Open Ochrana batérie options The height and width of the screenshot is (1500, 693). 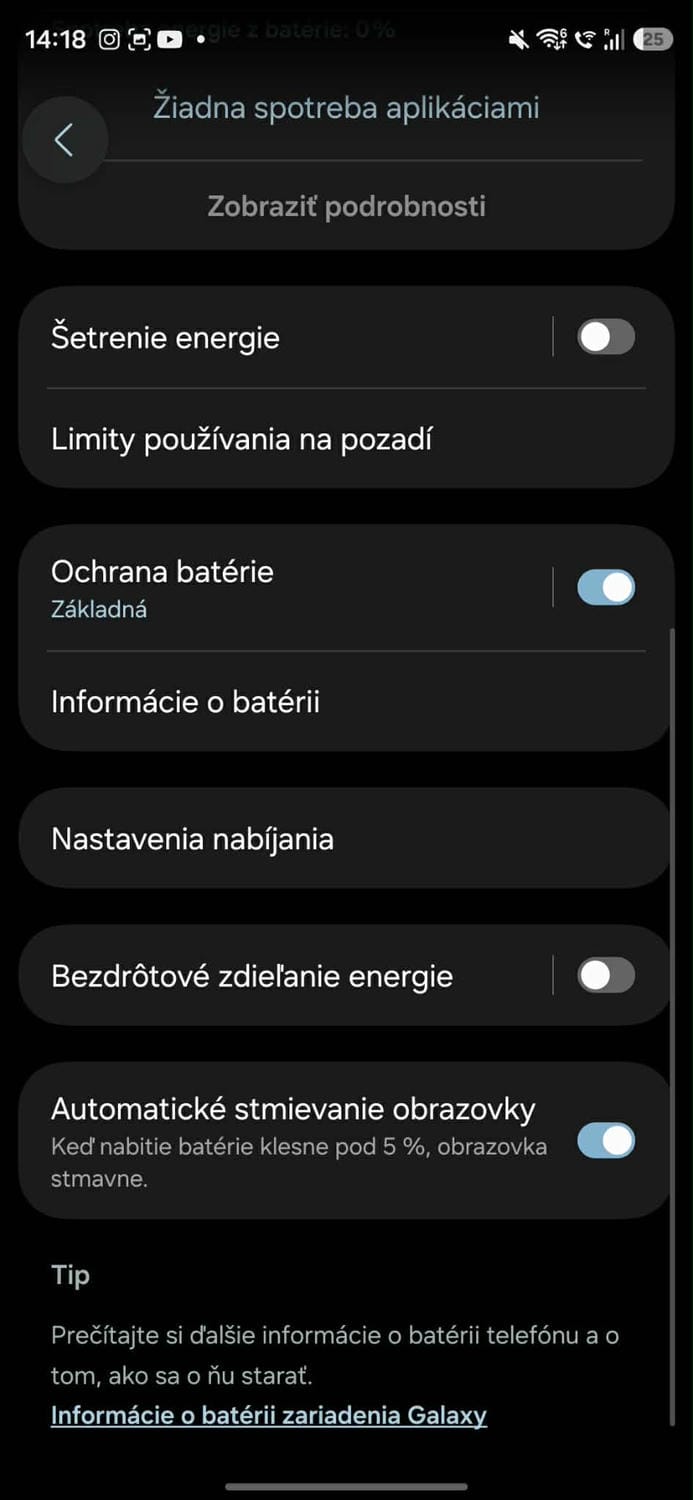(x=280, y=587)
